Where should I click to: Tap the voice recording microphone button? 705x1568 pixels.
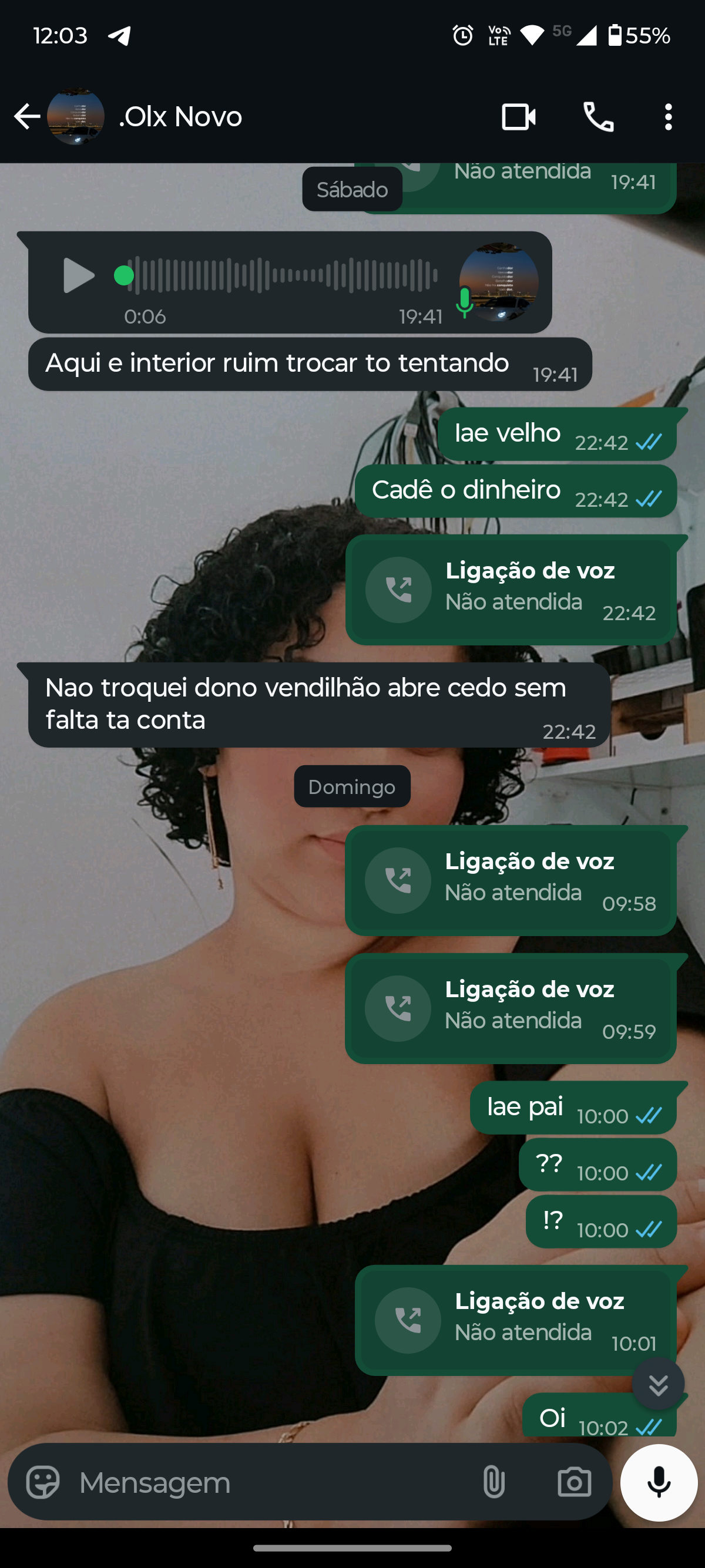pos(659,1482)
